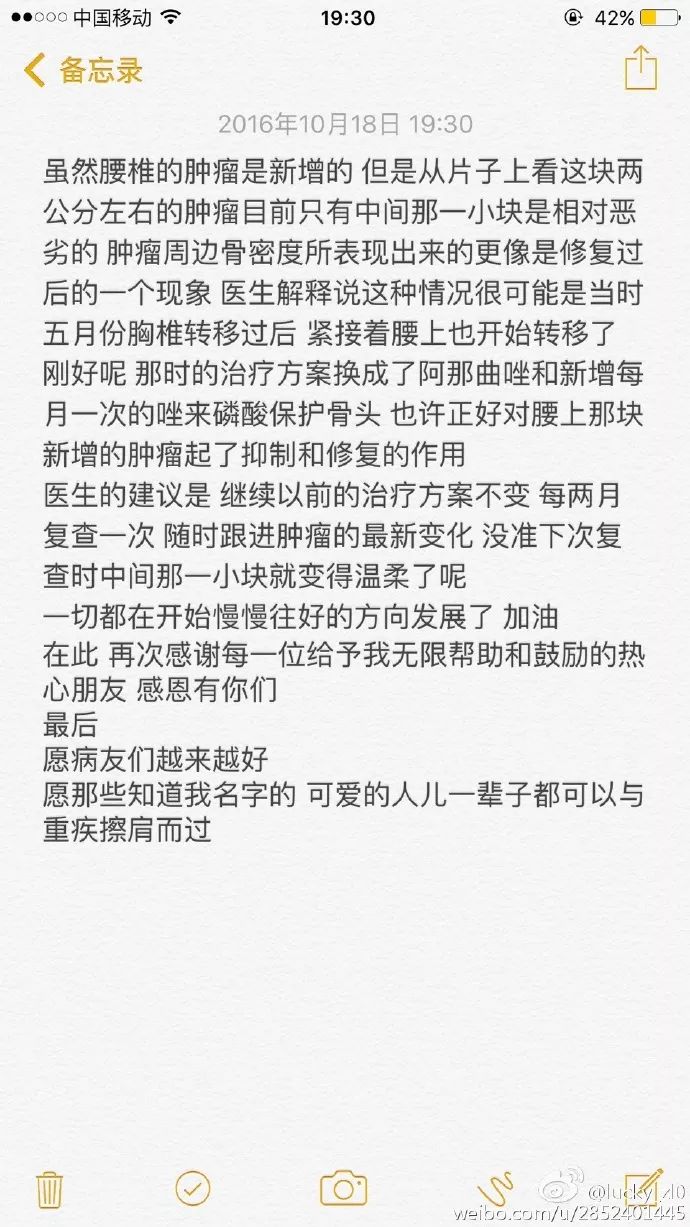Open the sketch drawing tool

pos(496,1188)
